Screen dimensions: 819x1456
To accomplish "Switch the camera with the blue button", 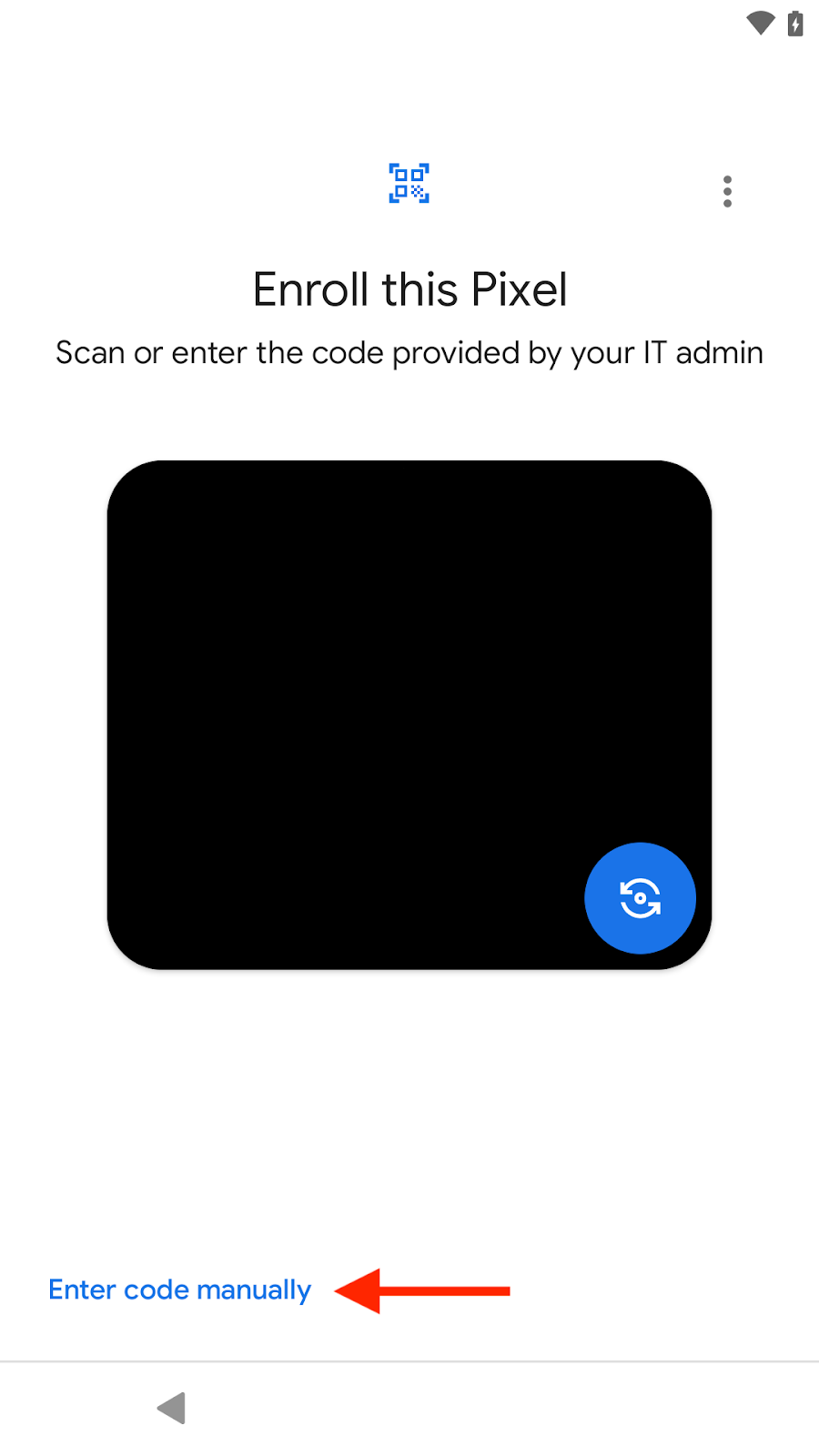I will click(640, 898).
